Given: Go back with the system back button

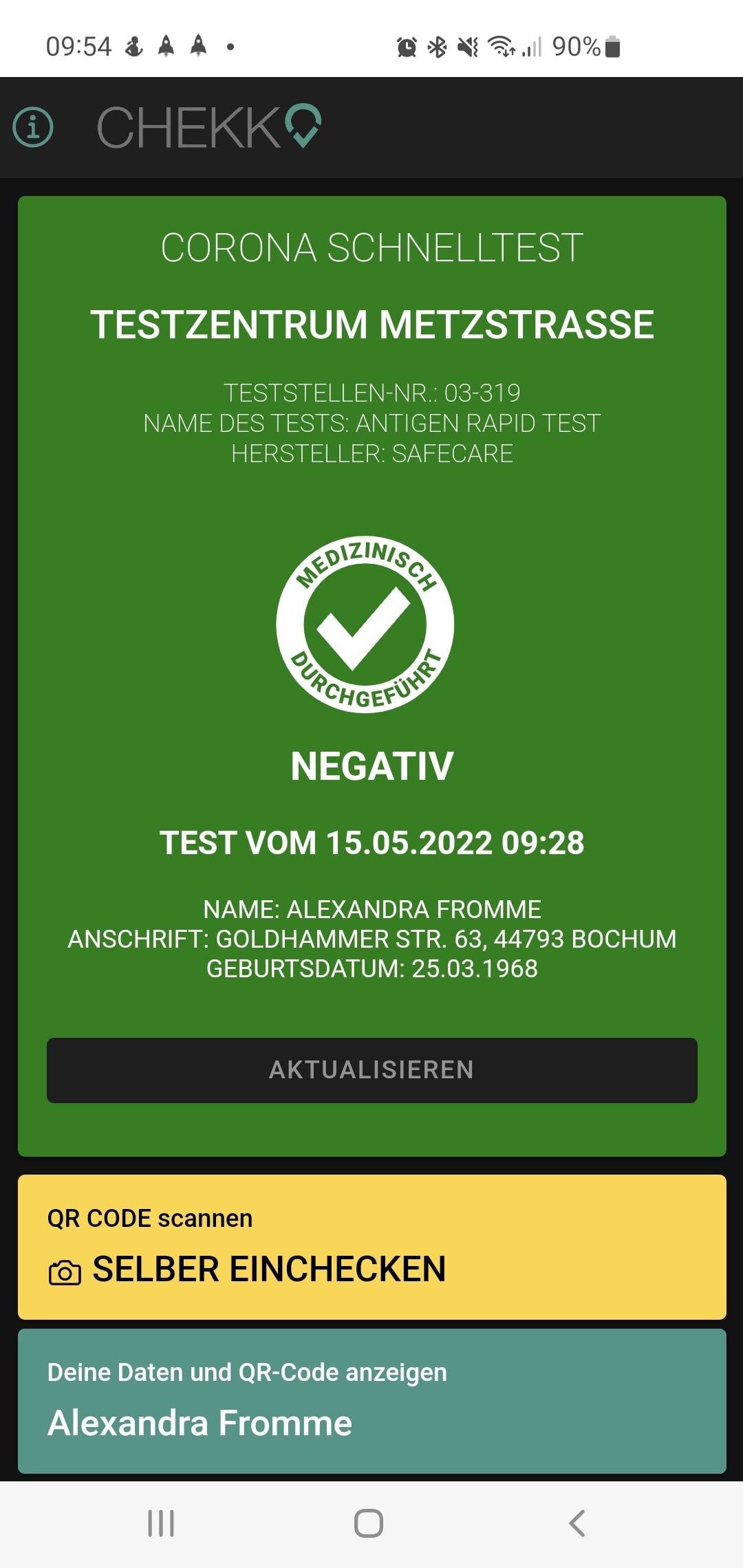Looking at the screenshot, I should click(577, 1523).
